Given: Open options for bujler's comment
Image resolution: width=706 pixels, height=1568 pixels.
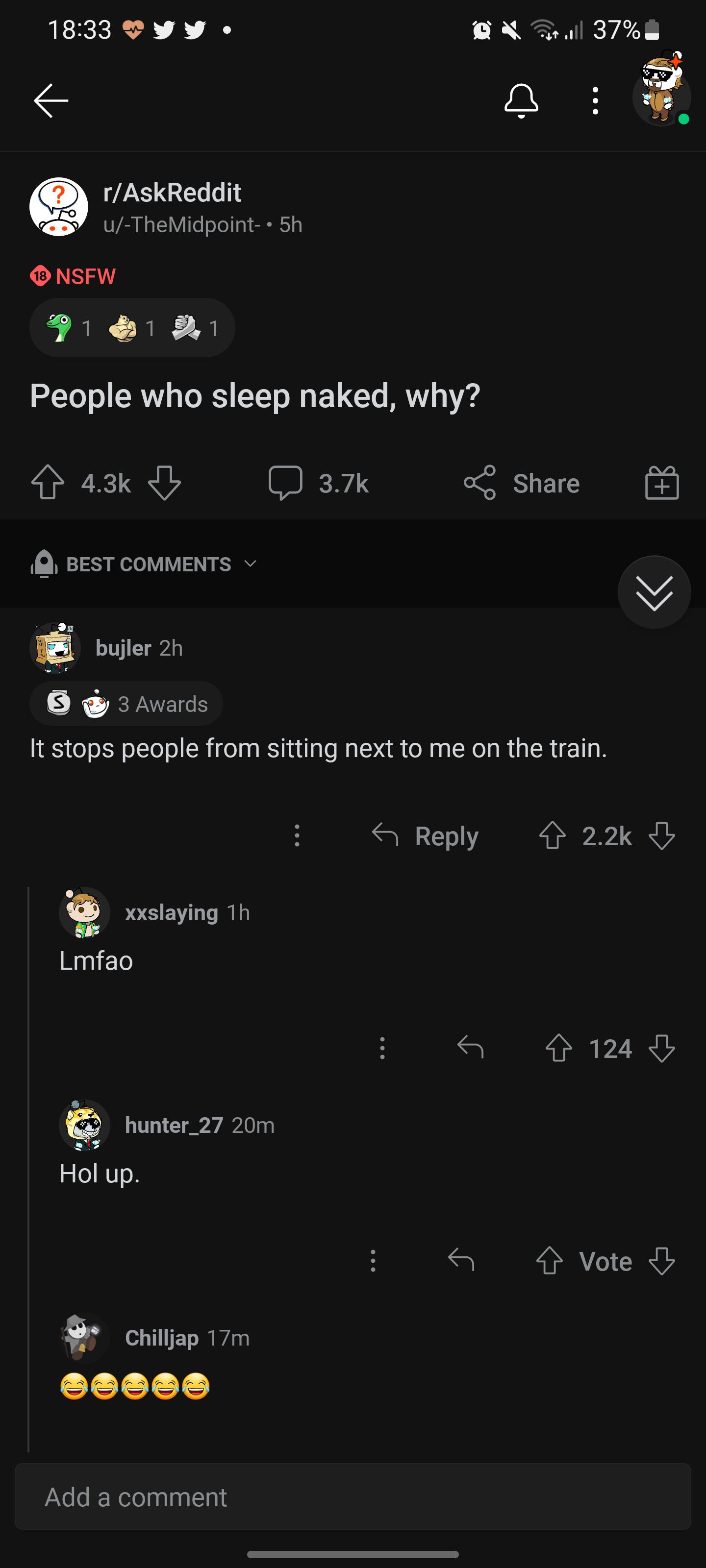Looking at the screenshot, I should click(297, 836).
